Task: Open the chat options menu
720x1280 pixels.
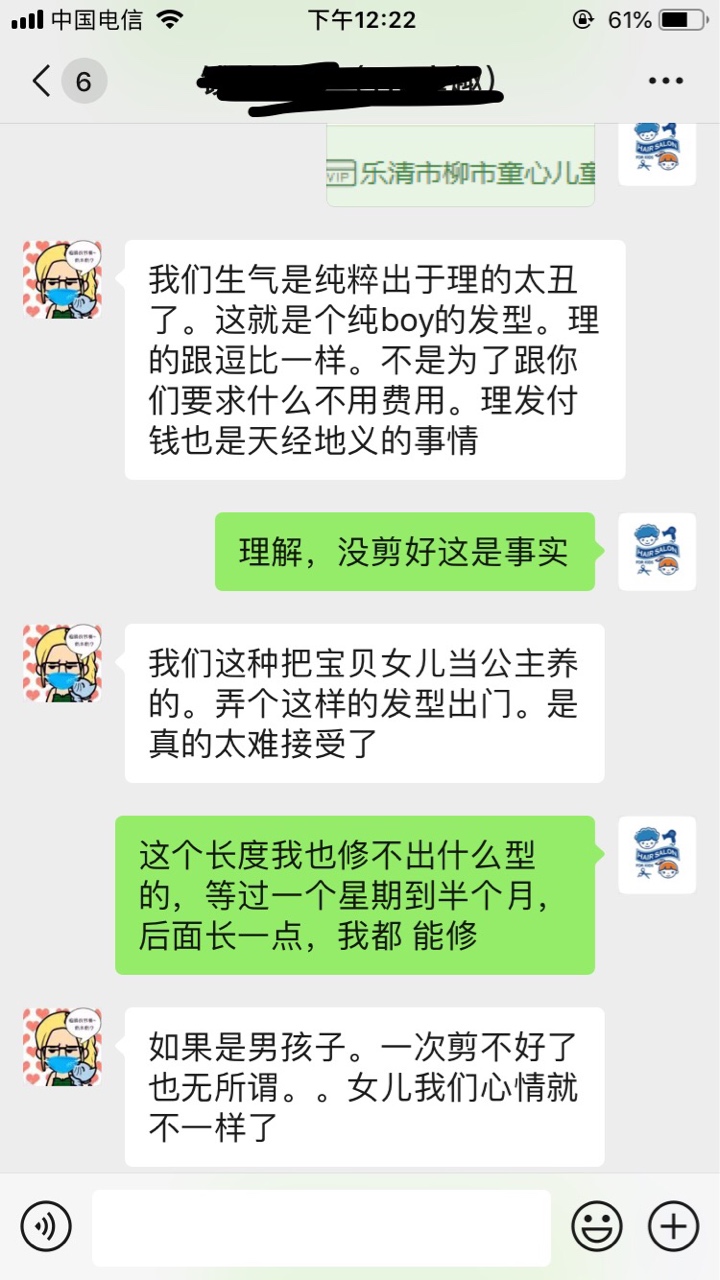Action: click(665, 81)
